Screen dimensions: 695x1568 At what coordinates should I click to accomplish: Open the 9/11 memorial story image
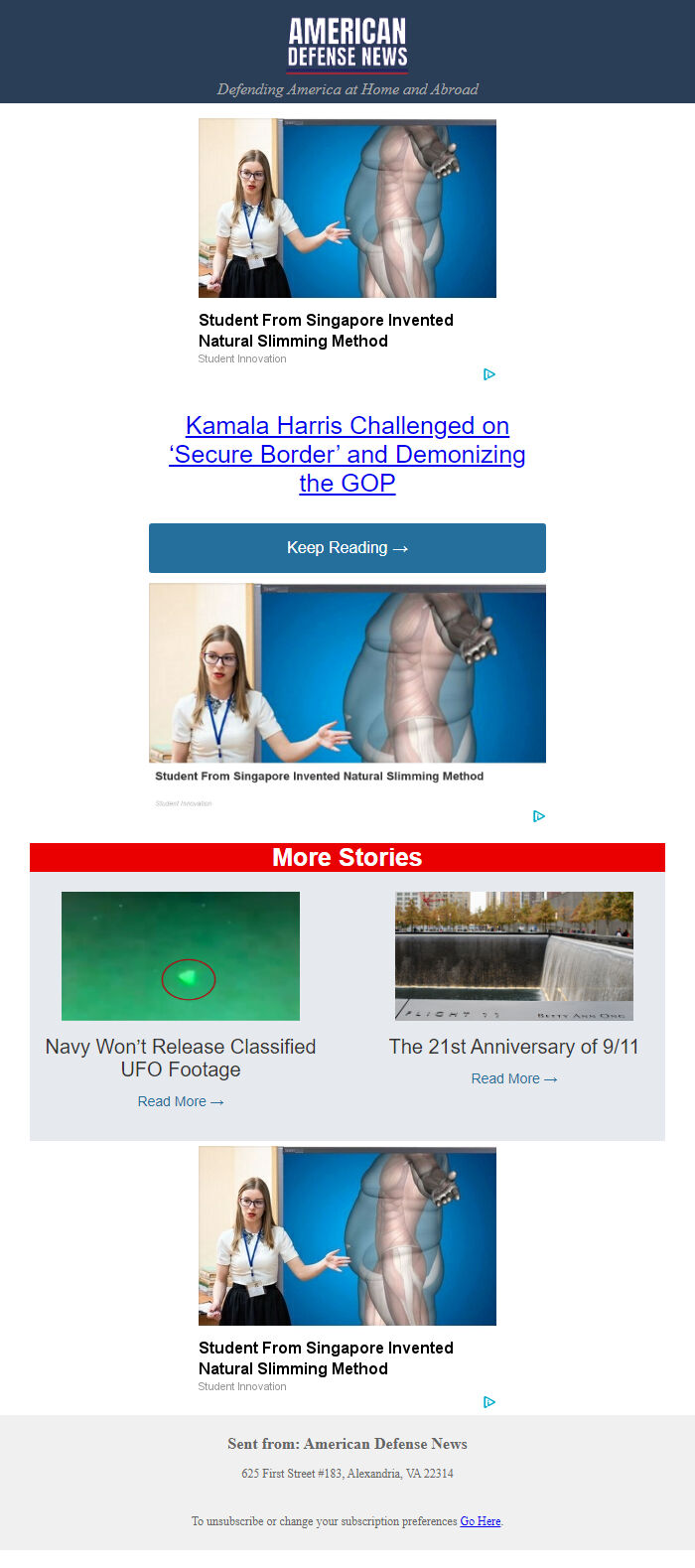point(514,956)
